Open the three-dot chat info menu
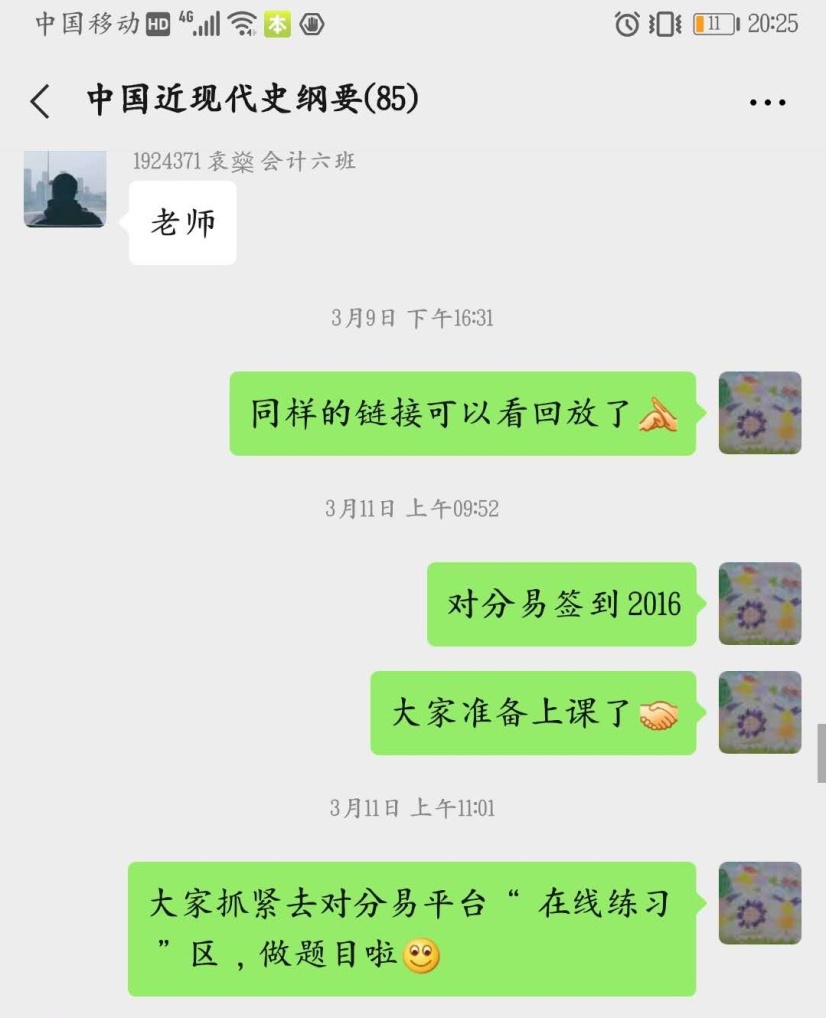This screenshot has width=826, height=1018. point(767,102)
